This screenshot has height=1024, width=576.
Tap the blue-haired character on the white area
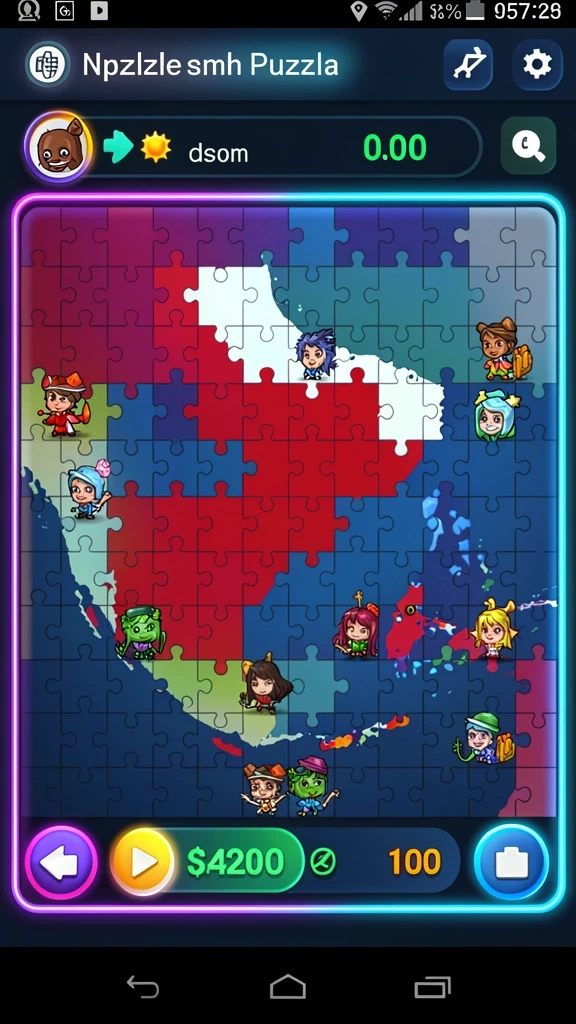tap(316, 355)
